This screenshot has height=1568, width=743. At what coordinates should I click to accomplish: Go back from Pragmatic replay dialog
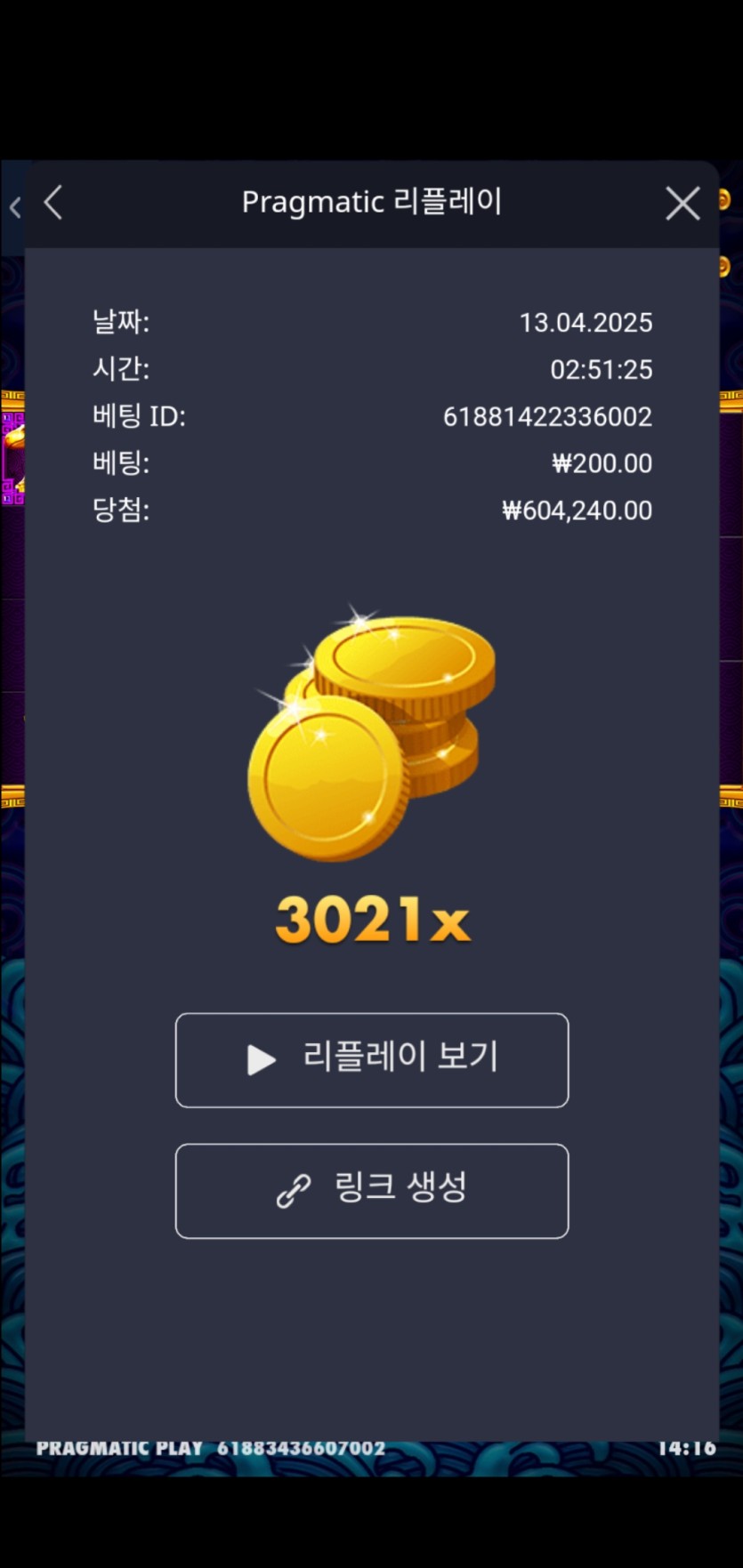[53, 203]
